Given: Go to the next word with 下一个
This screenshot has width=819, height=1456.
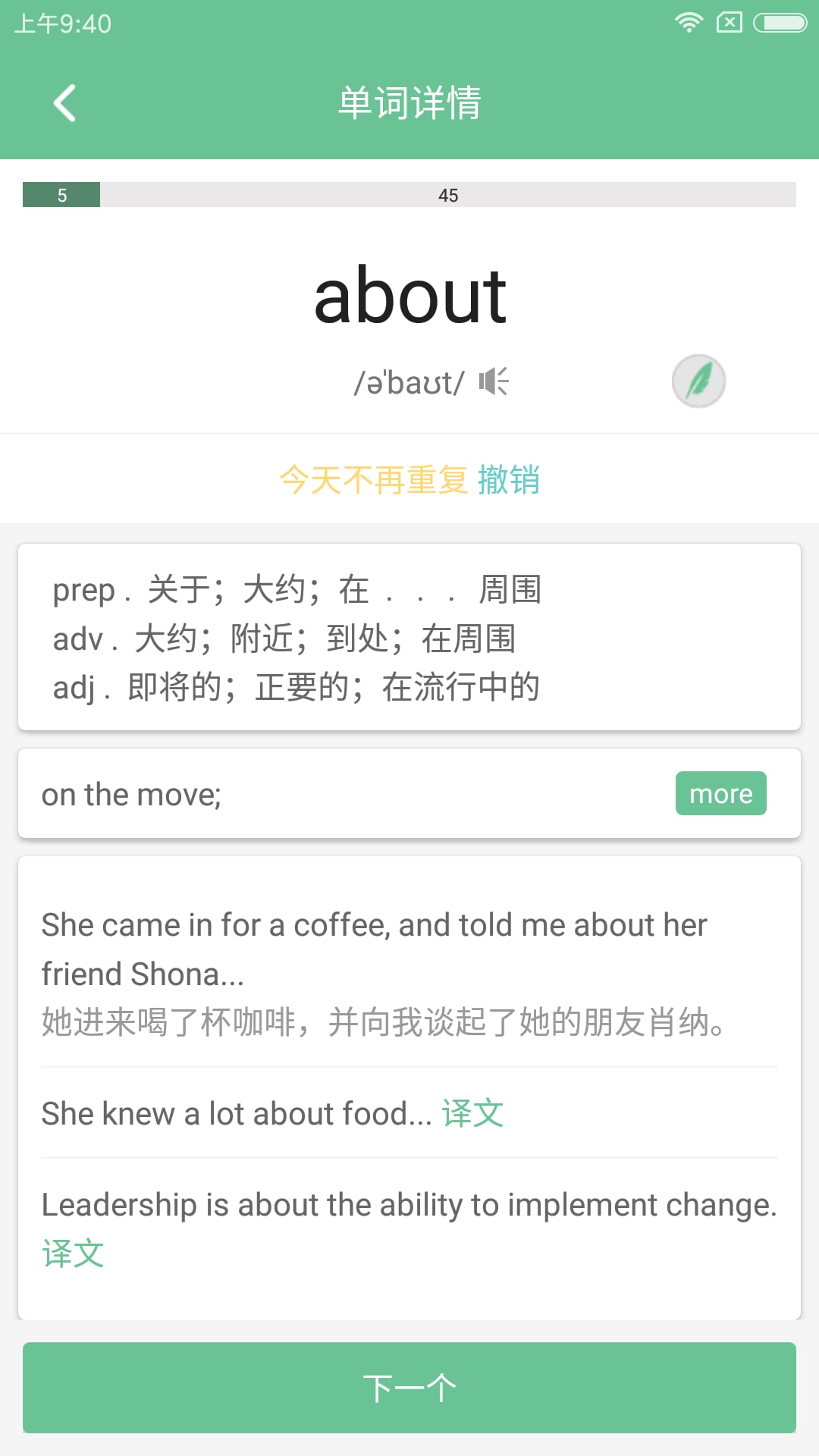Looking at the screenshot, I should point(409,1388).
